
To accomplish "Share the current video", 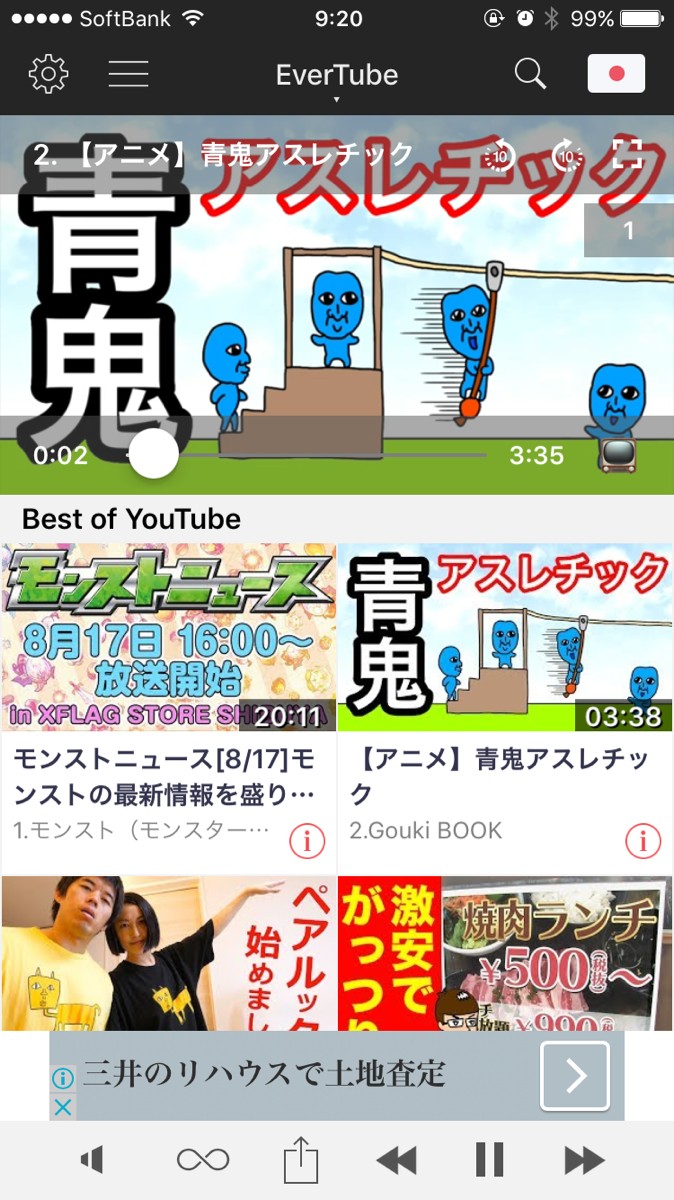I will [300, 1160].
